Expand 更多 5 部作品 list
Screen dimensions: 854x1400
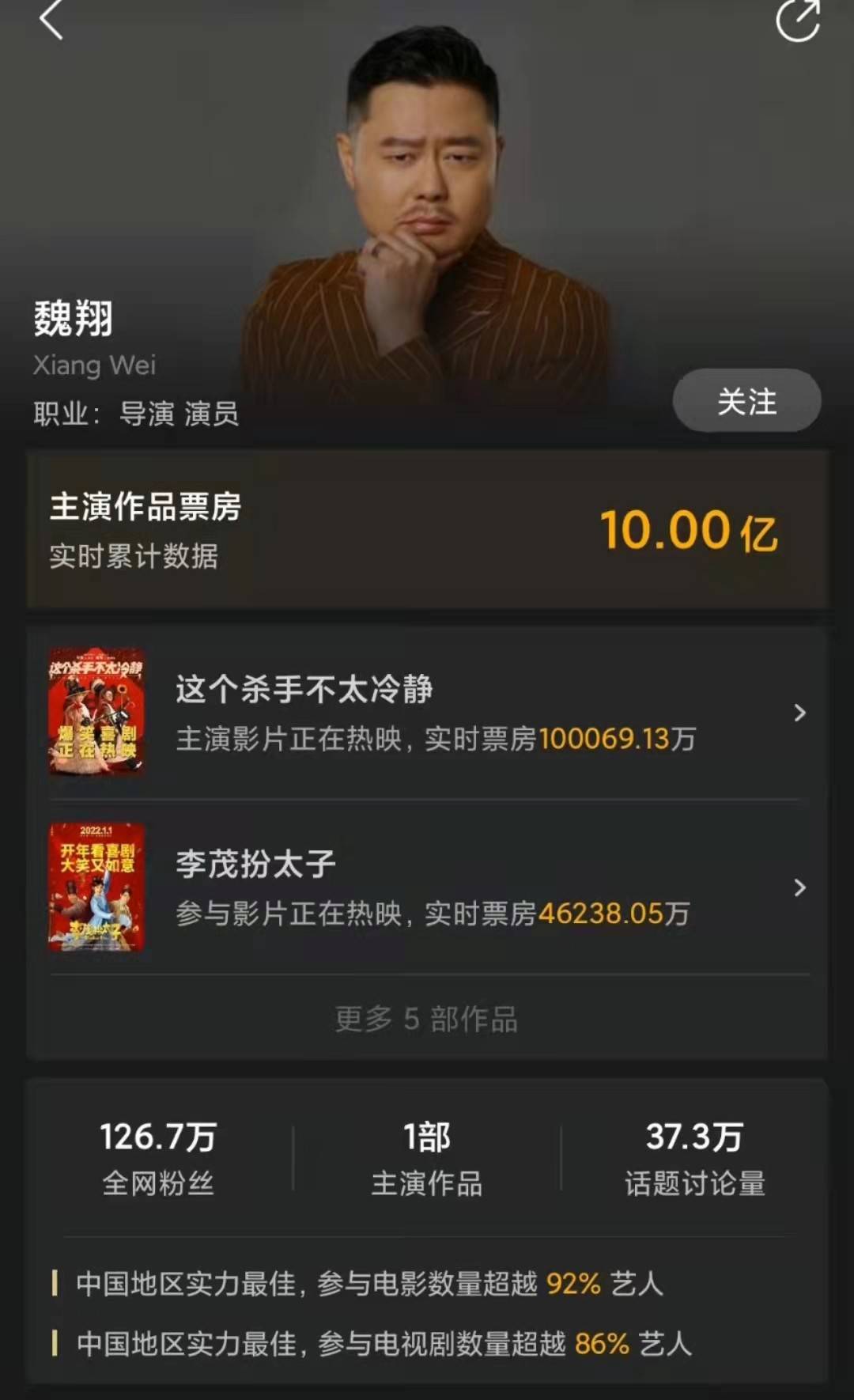pyautogui.click(x=427, y=1019)
